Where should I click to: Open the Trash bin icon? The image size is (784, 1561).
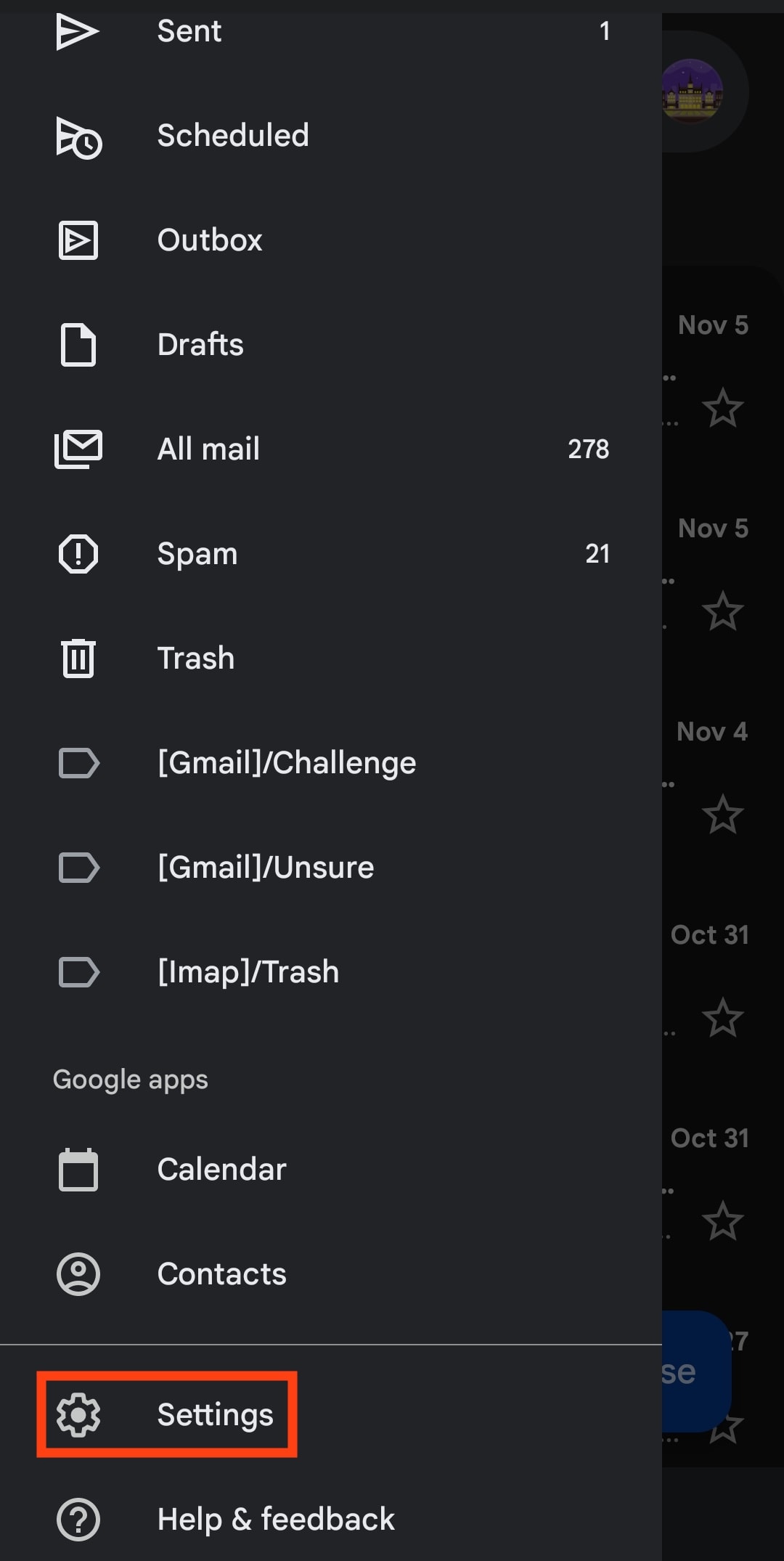[x=78, y=659]
